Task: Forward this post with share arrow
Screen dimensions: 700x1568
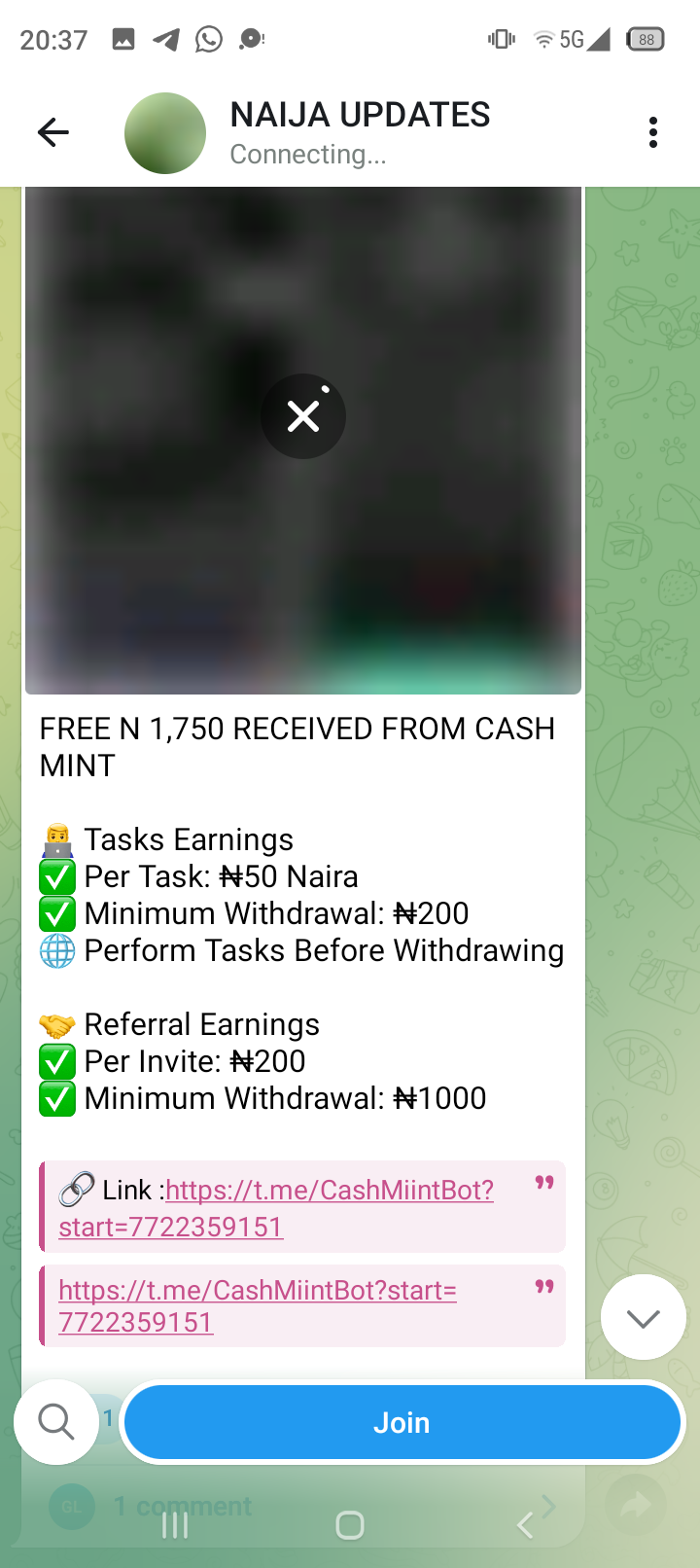Action: click(635, 1506)
